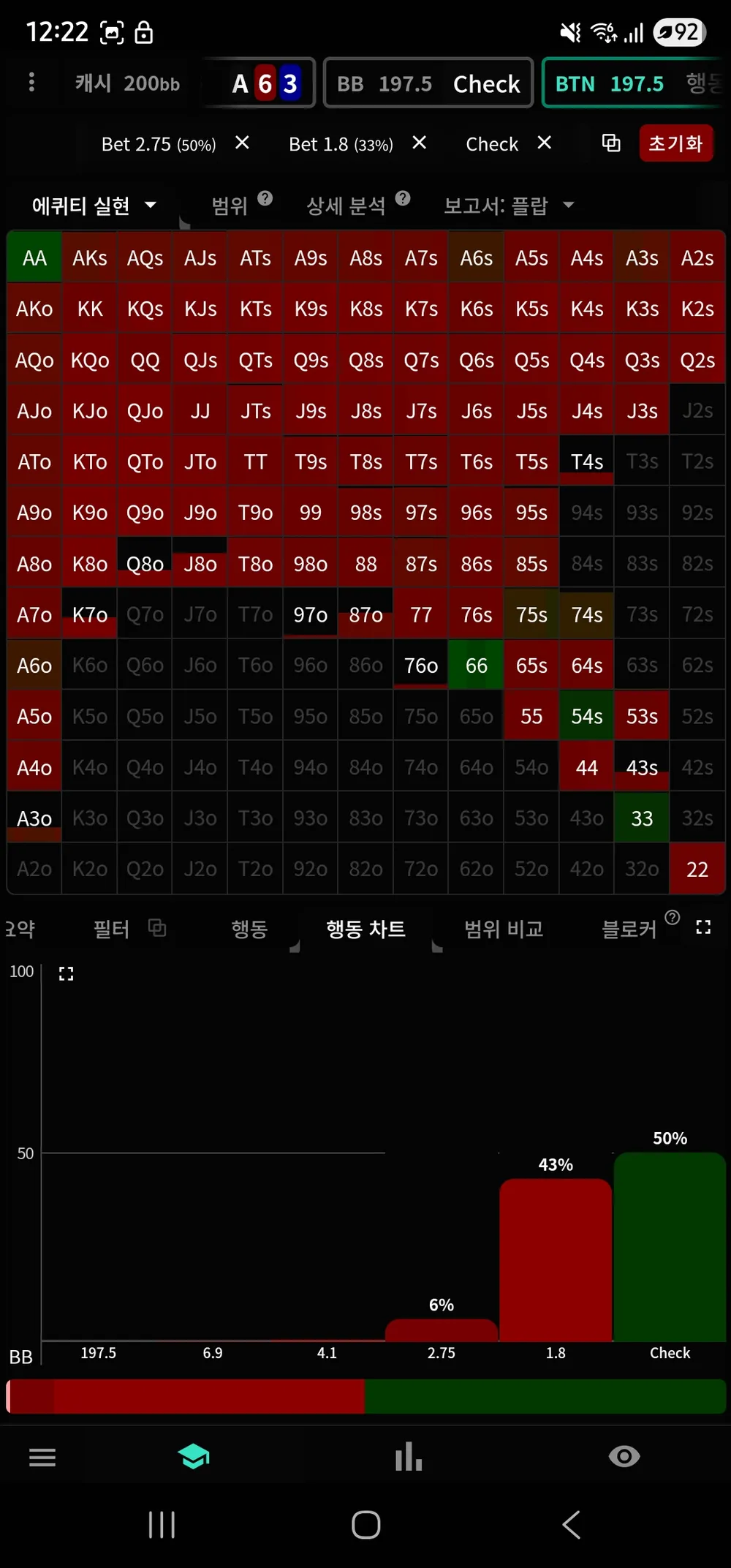Screen dimensions: 731x1568
Task: Open the three-dot overflow menu
Action: 31,82
